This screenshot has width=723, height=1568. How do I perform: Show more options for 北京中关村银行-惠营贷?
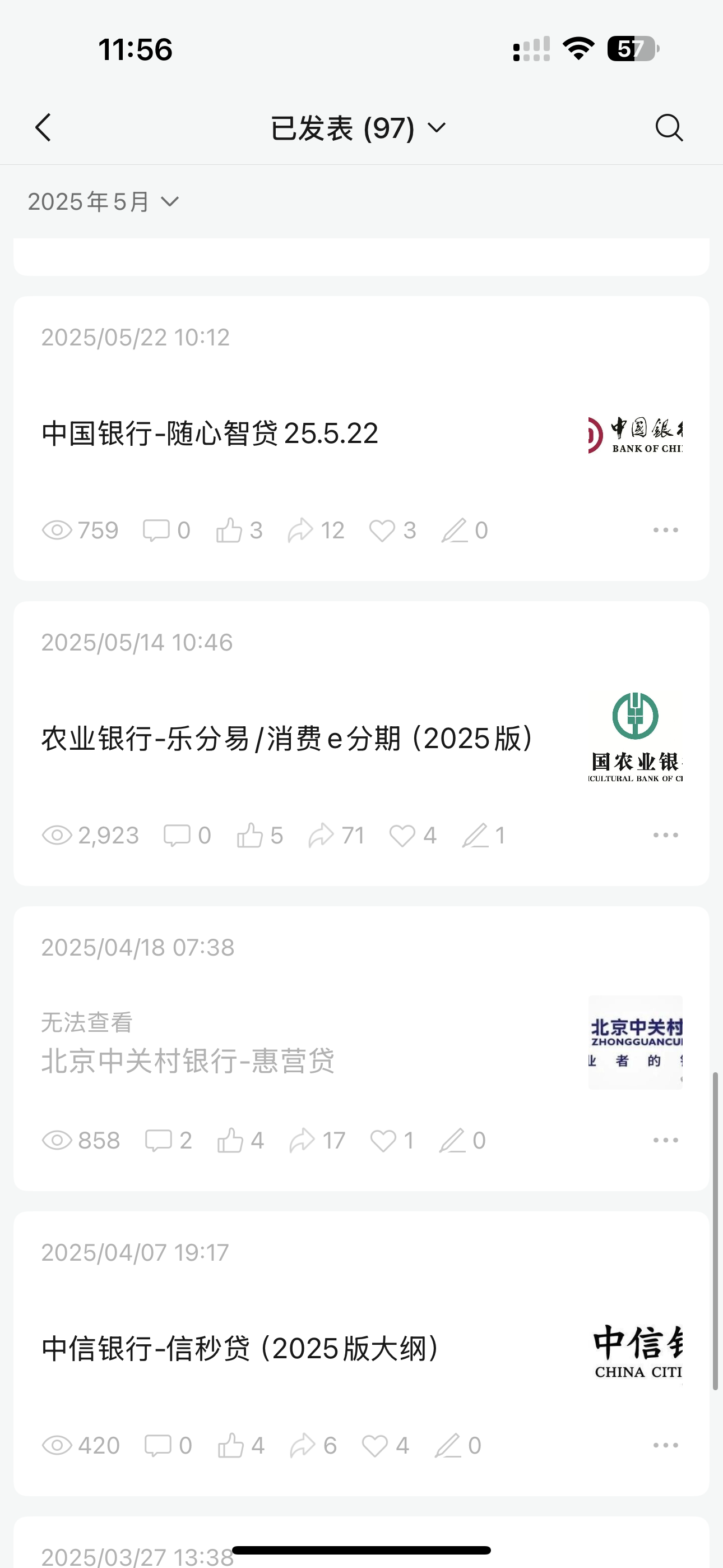click(x=665, y=1140)
